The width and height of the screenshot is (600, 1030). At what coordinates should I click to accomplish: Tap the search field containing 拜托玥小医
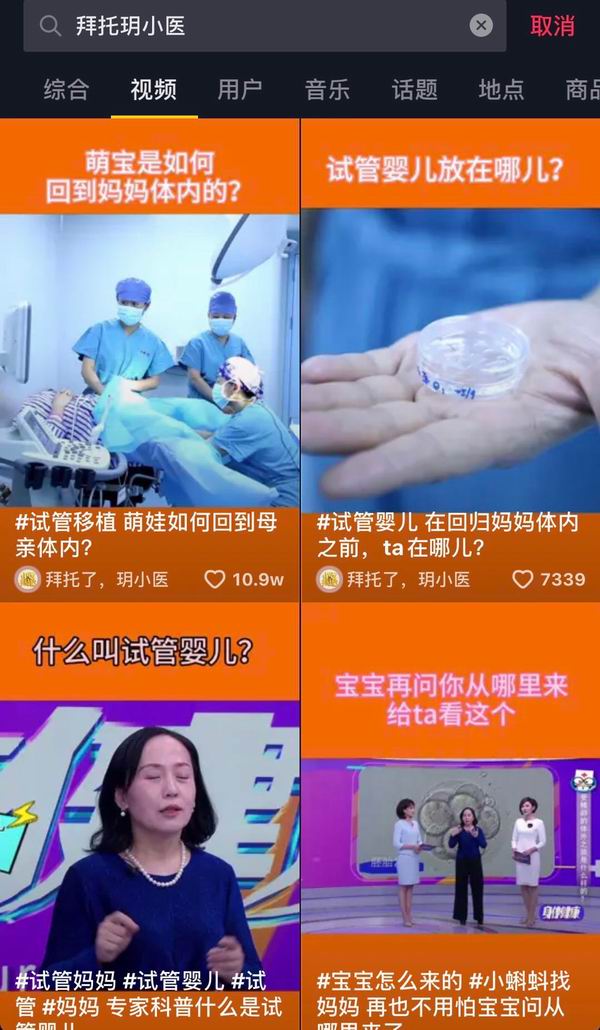pyautogui.click(x=260, y=26)
